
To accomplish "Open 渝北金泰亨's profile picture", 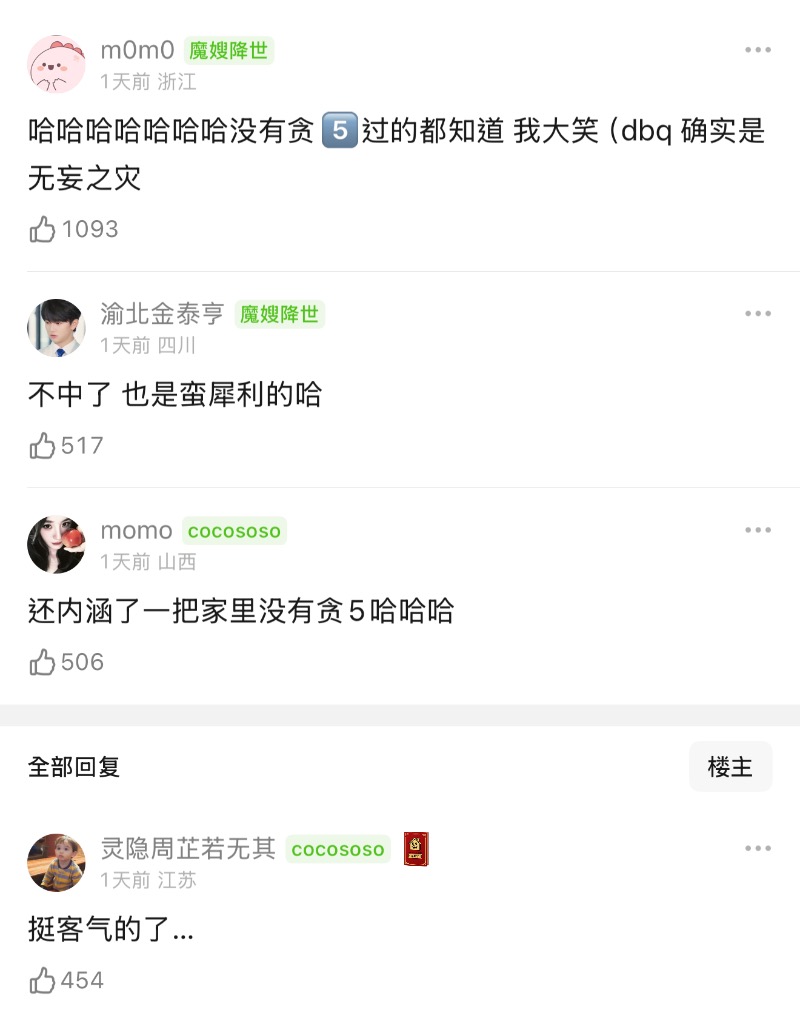I will pyautogui.click(x=56, y=328).
